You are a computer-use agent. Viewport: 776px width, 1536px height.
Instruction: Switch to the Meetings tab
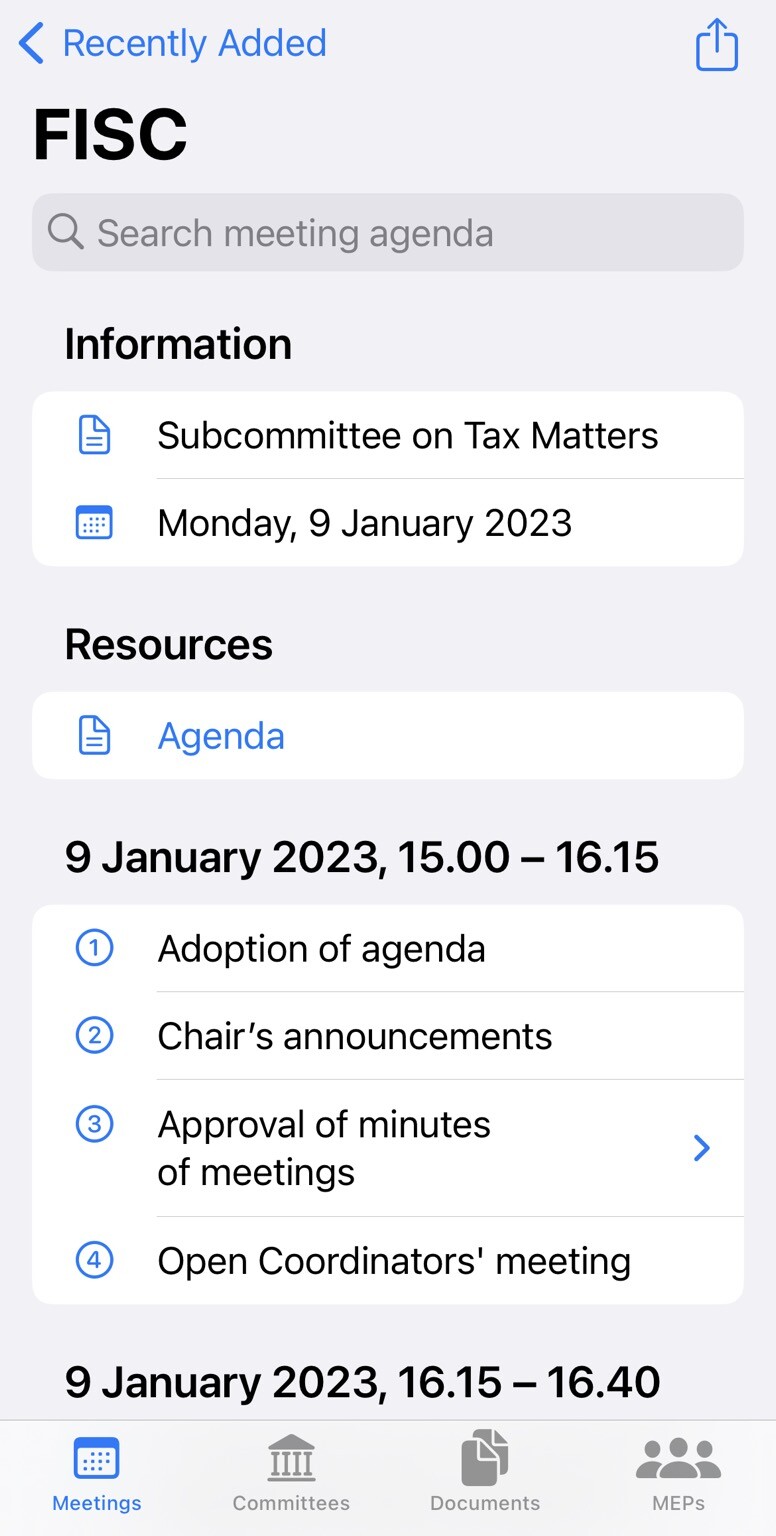tap(97, 1474)
